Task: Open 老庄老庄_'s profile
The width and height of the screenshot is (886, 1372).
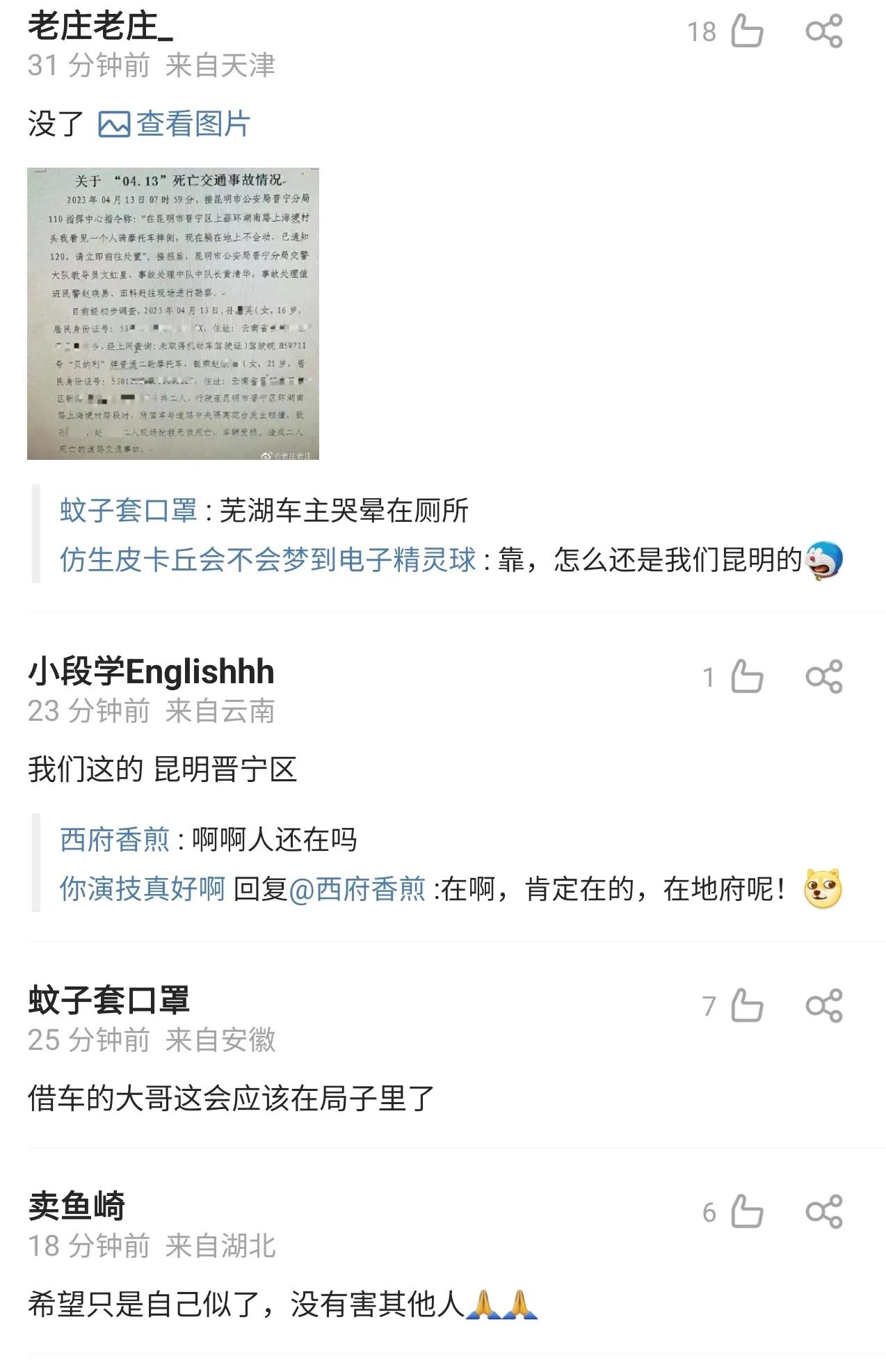Action: pos(100,26)
